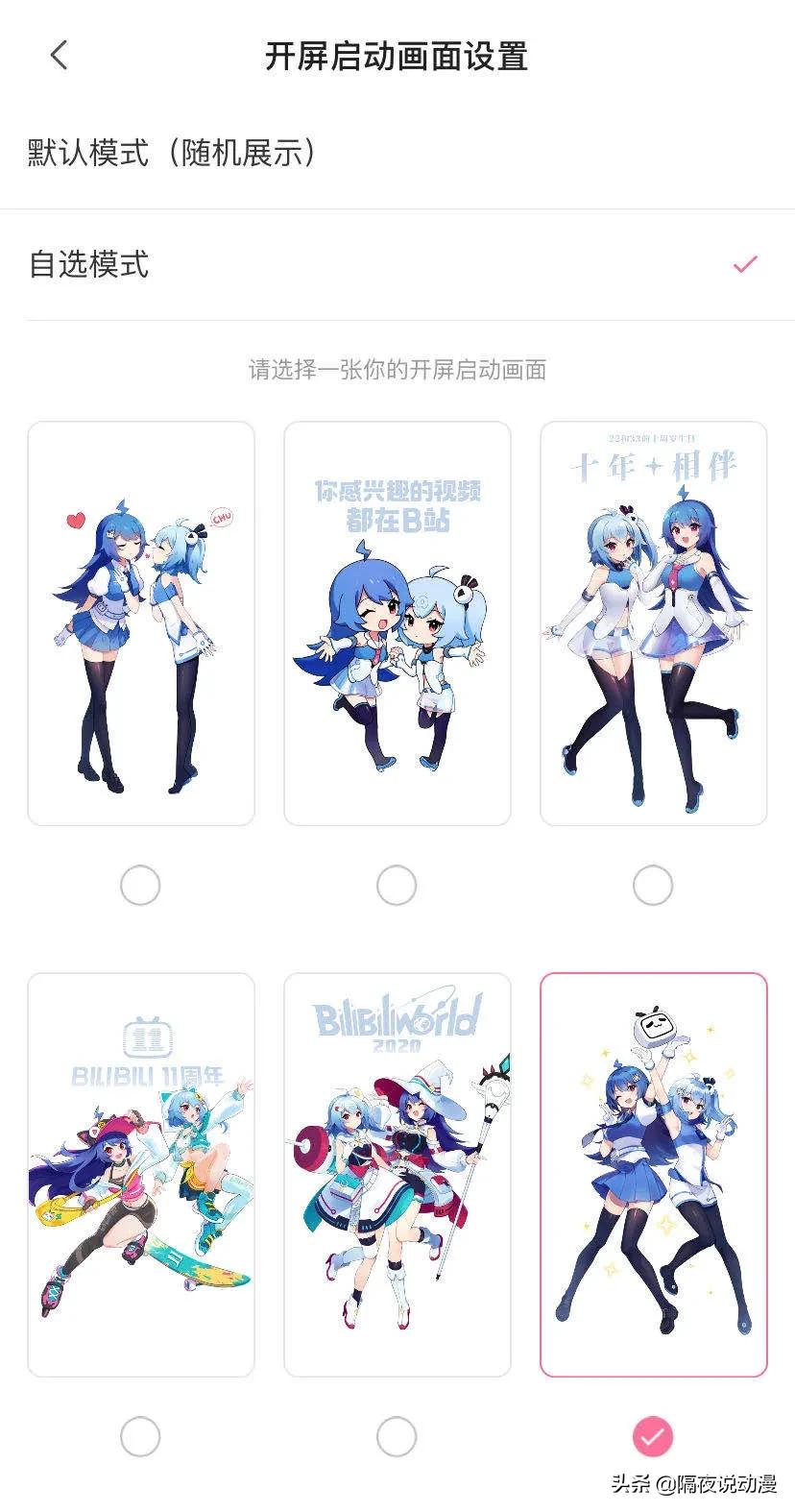The height and width of the screenshot is (1512, 795).
Task: Select radio button under the kissing mascots image
Action: click(x=140, y=885)
